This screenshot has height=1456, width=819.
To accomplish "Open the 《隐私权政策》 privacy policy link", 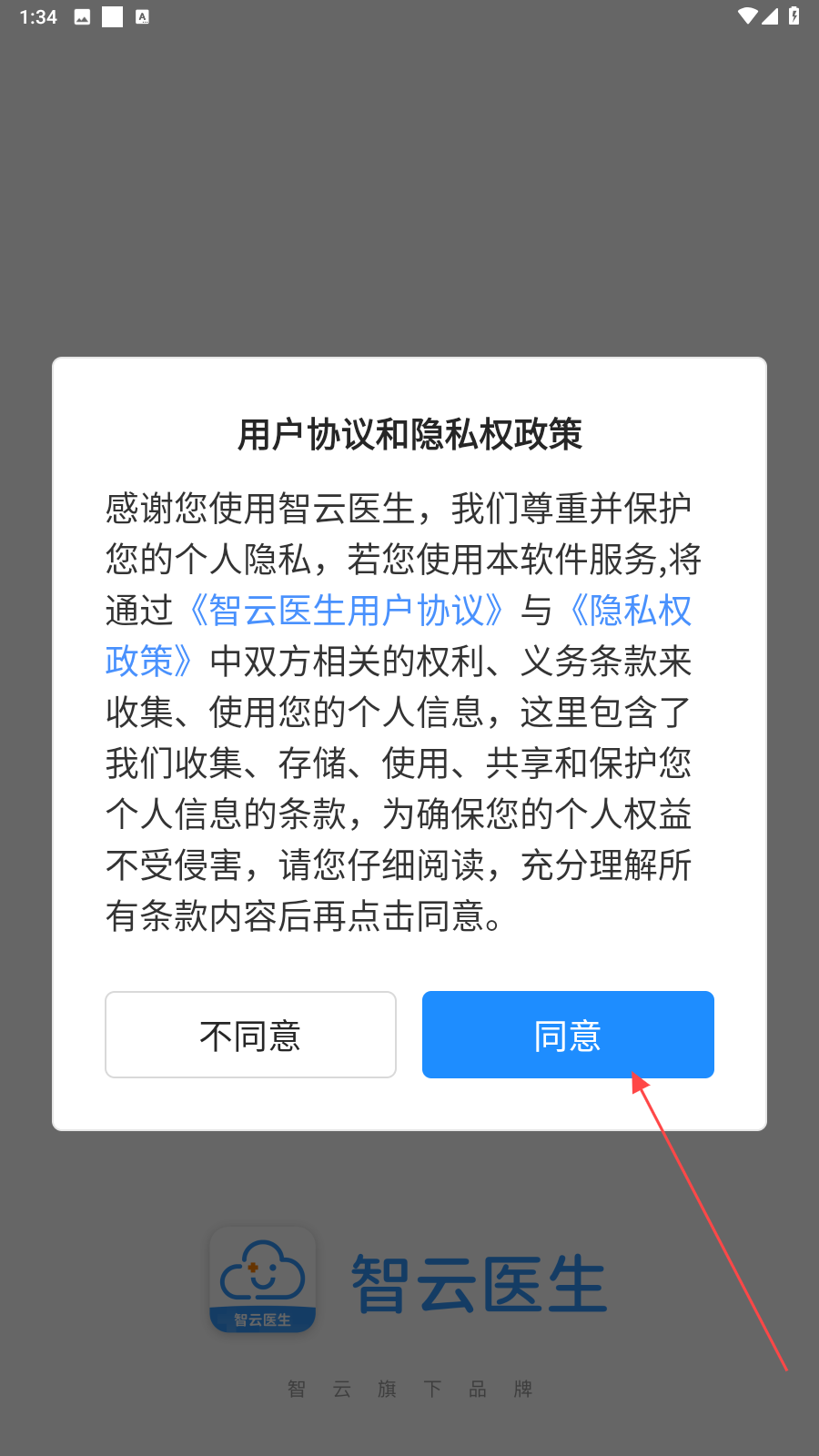I will click(x=628, y=611).
